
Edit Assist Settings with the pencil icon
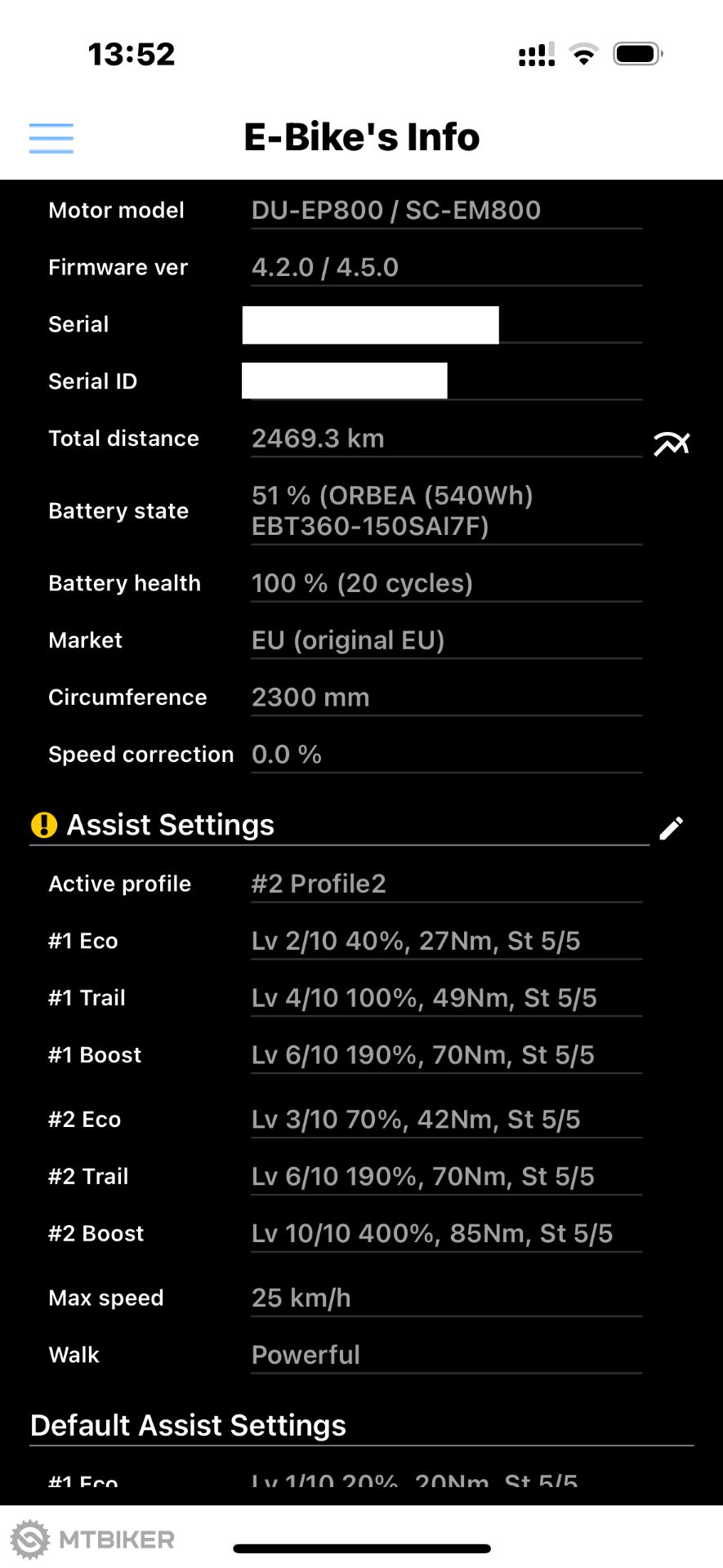tap(672, 828)
